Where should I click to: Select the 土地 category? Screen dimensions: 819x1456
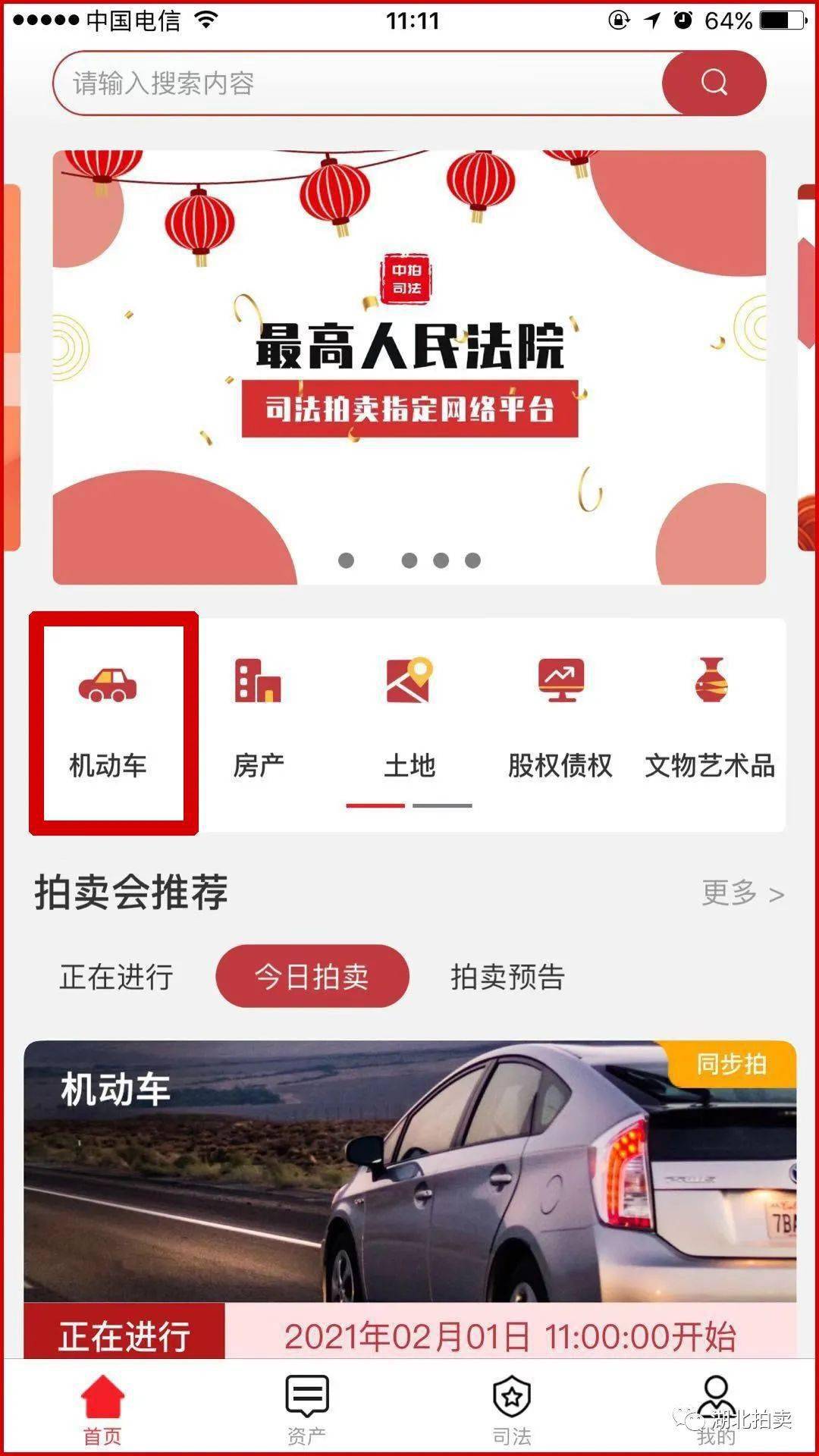click(409, 720)
